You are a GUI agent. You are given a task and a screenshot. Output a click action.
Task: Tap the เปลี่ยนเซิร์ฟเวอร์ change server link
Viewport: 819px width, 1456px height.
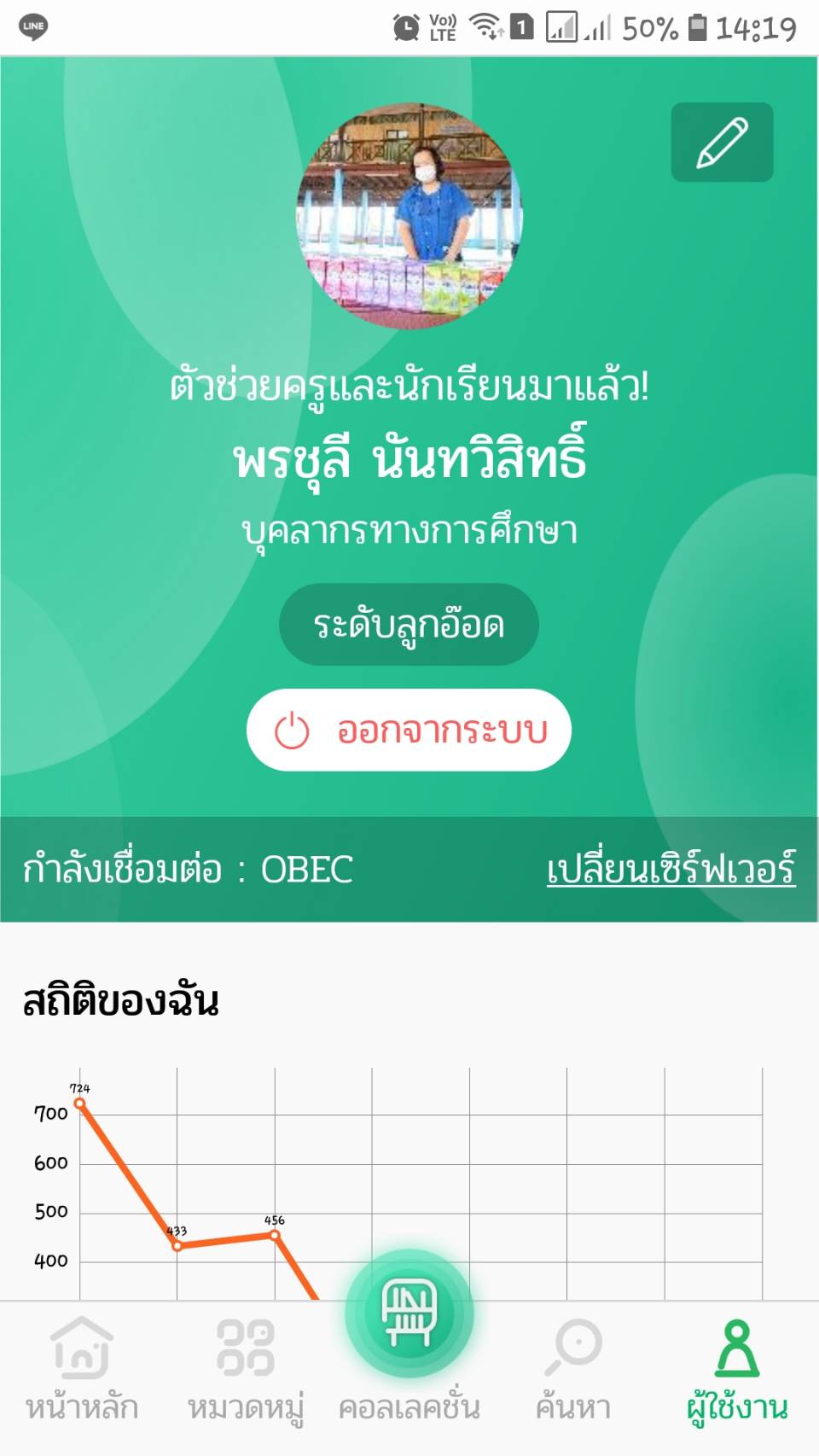pos(671,870)
